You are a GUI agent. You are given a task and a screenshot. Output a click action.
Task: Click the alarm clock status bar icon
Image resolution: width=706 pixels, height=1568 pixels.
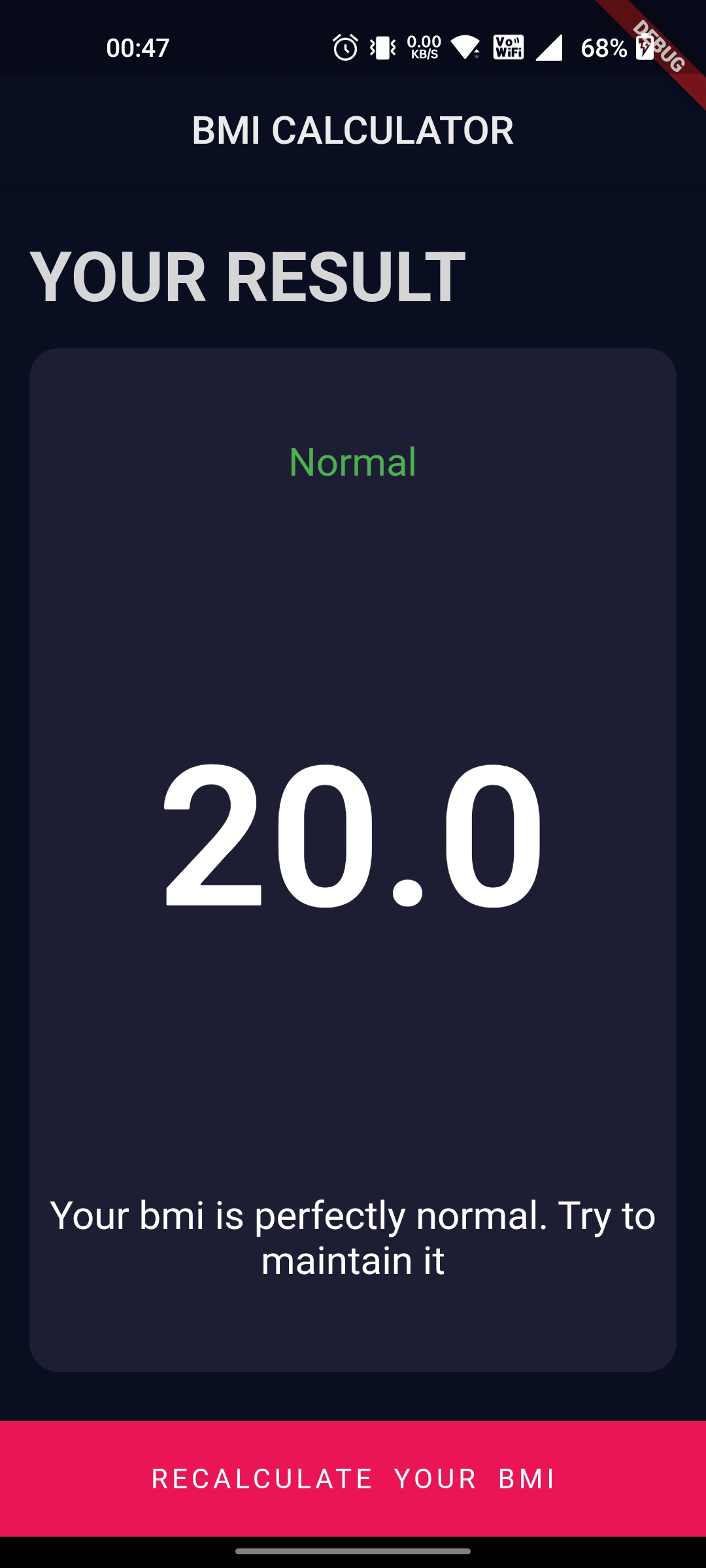pos(345,47)
